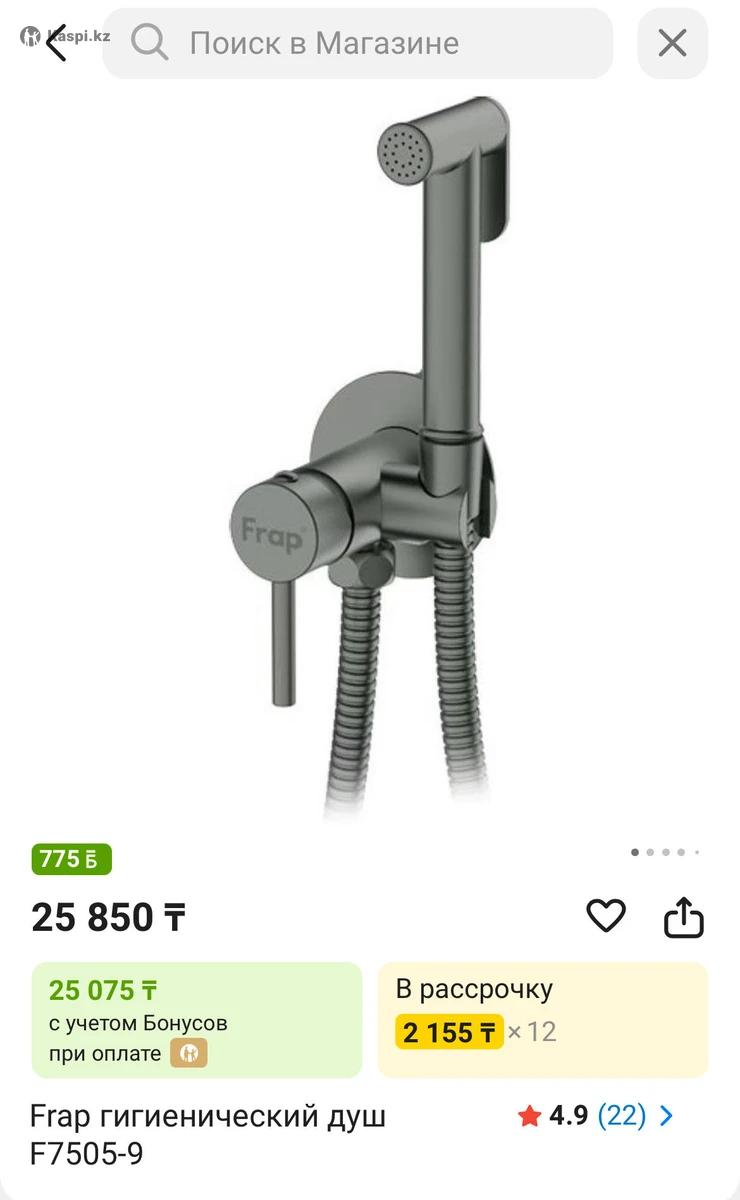Add Frap shower to favorites
The height and width of the screenshot is (1200, 740).
tap(605, 916)
